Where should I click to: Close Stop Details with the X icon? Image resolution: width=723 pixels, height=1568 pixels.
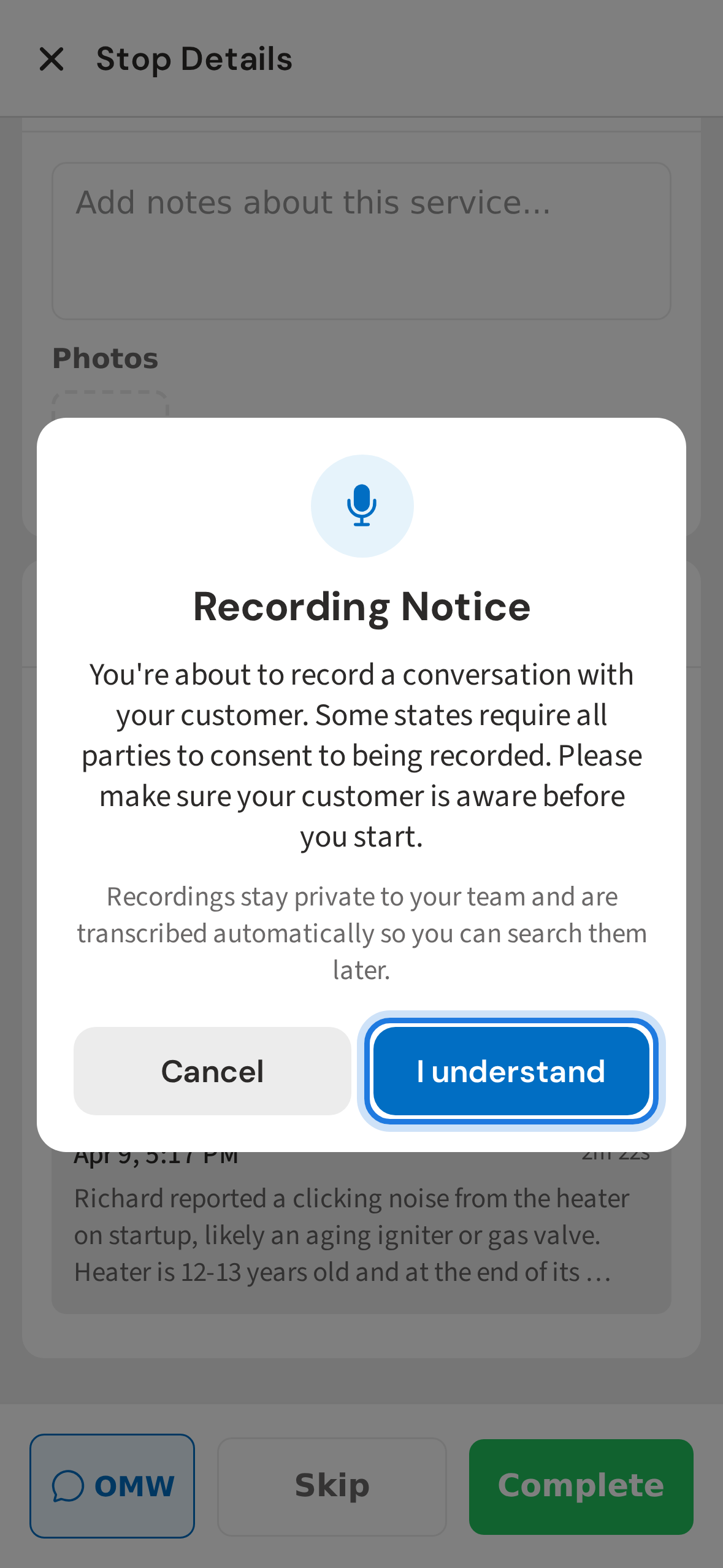pos(53,58)
